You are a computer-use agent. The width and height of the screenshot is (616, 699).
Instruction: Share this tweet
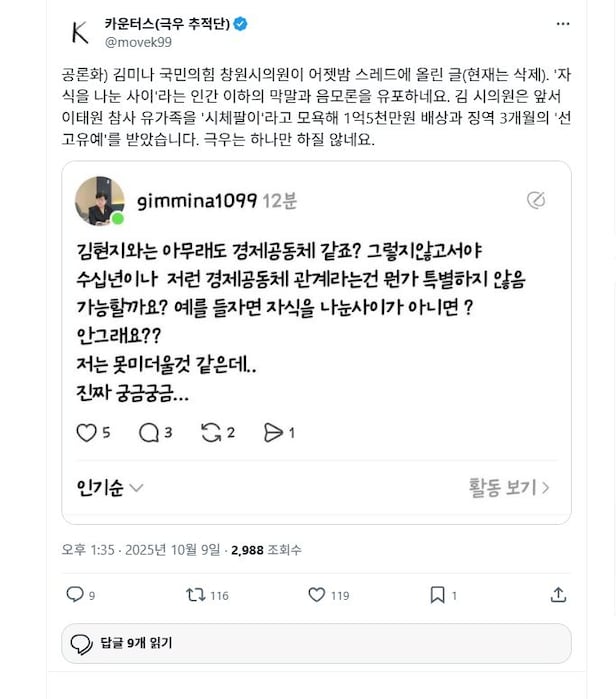(558, 594)
